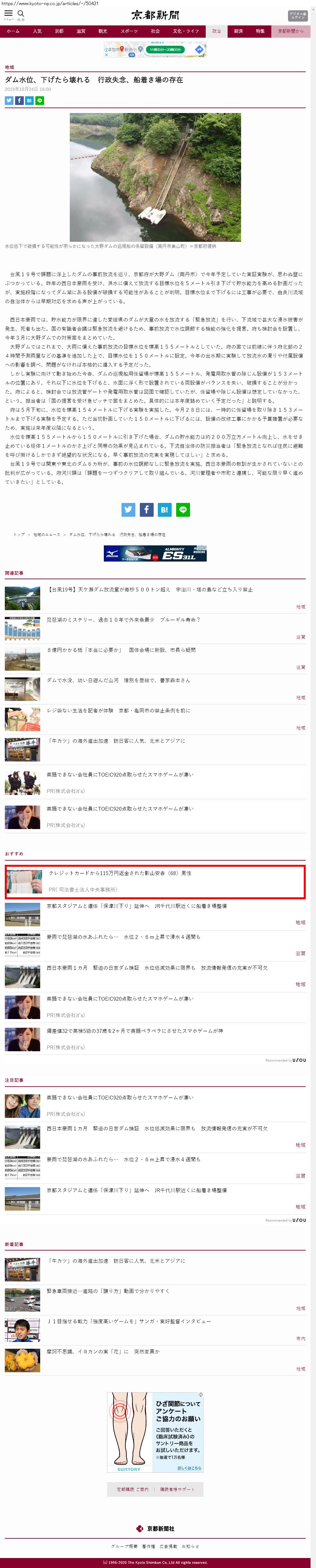Share article via small LINE icon under headline
Screen dimensions: 316x1568
(40, 100)
